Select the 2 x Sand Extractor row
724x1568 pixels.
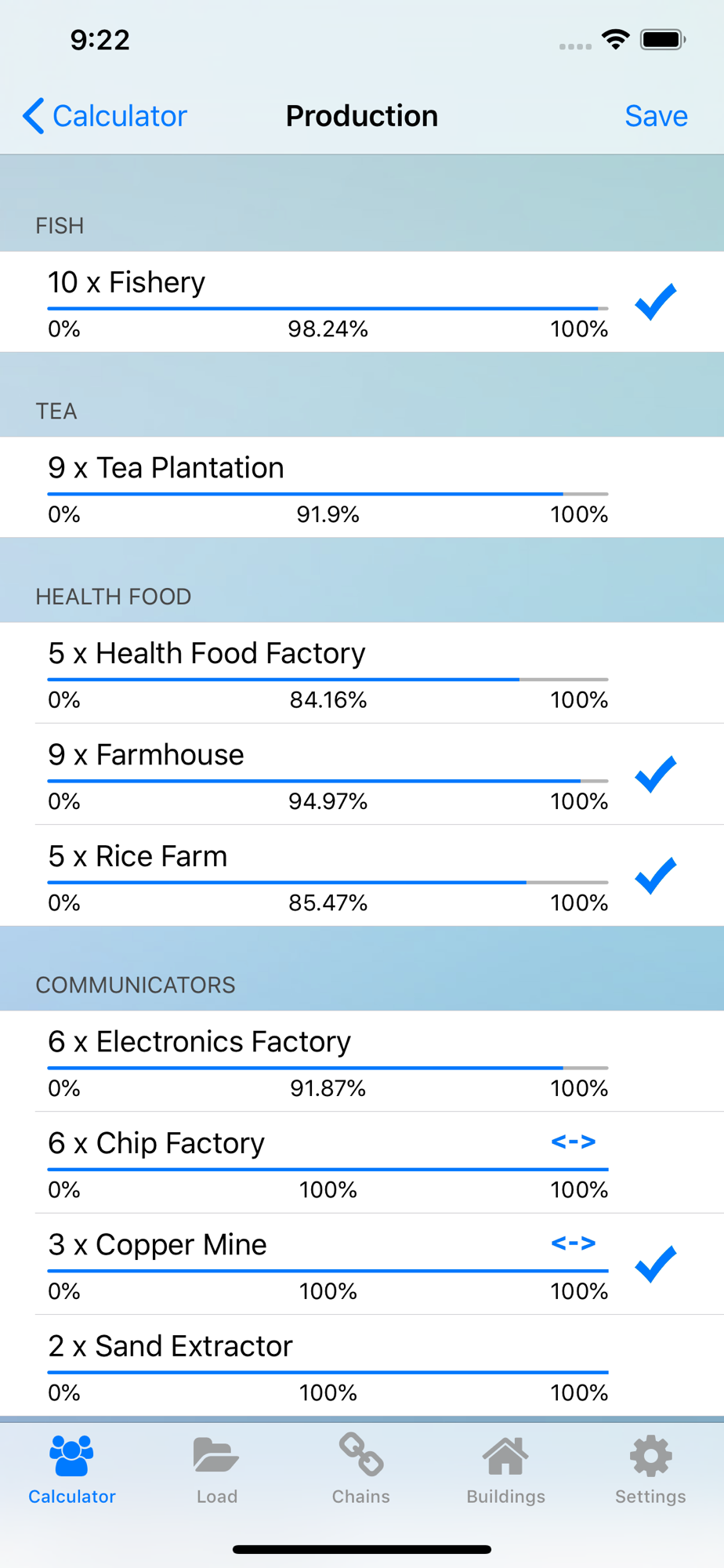tap(362, 1366)
